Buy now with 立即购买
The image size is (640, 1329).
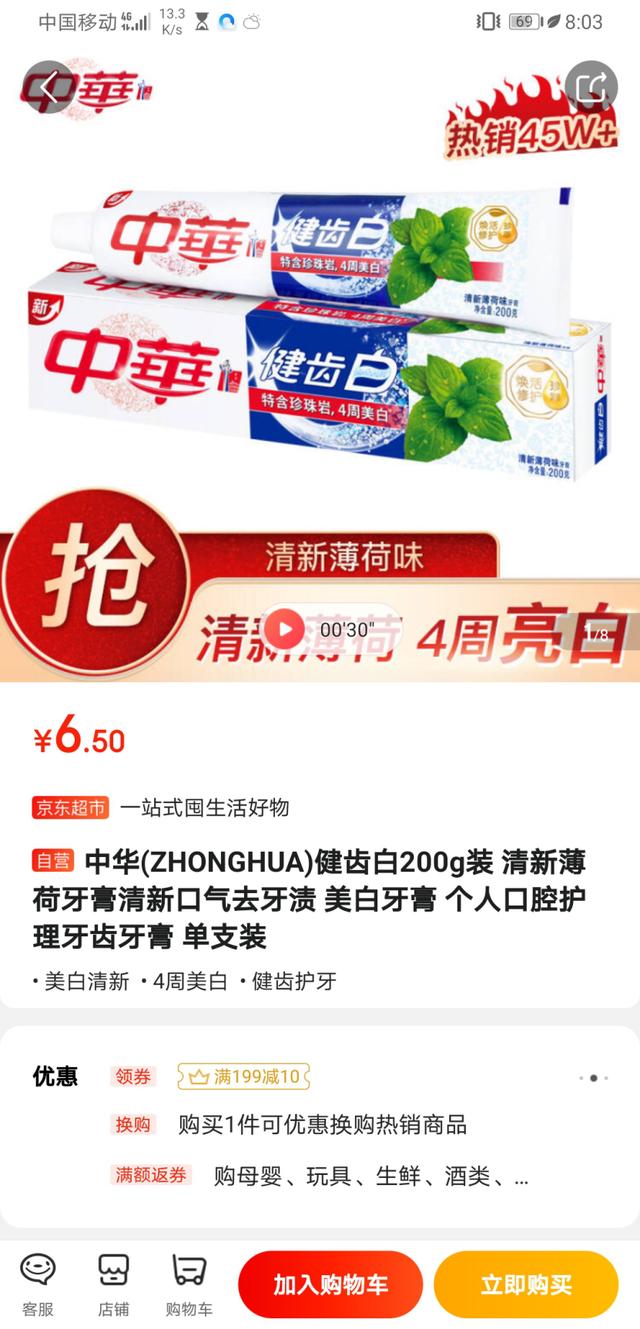(x=526, y=1284)
